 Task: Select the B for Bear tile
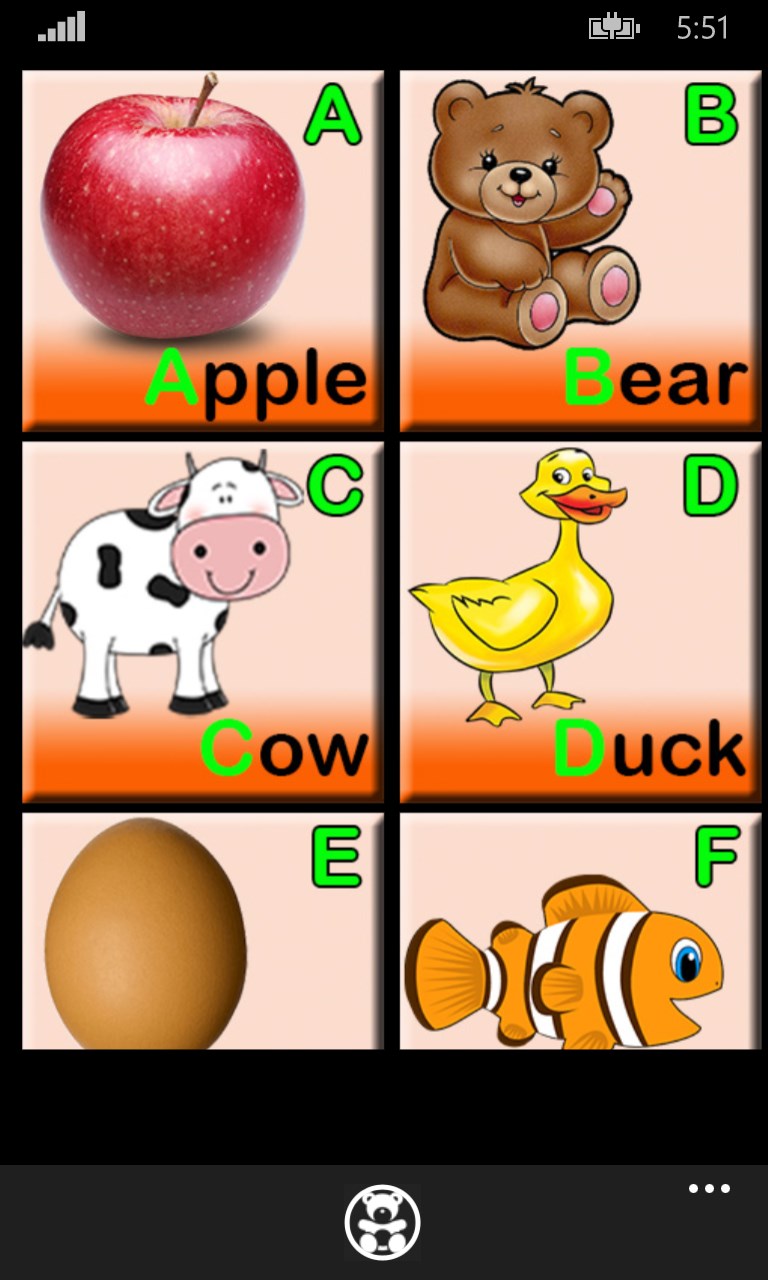(x=580, y=250)
